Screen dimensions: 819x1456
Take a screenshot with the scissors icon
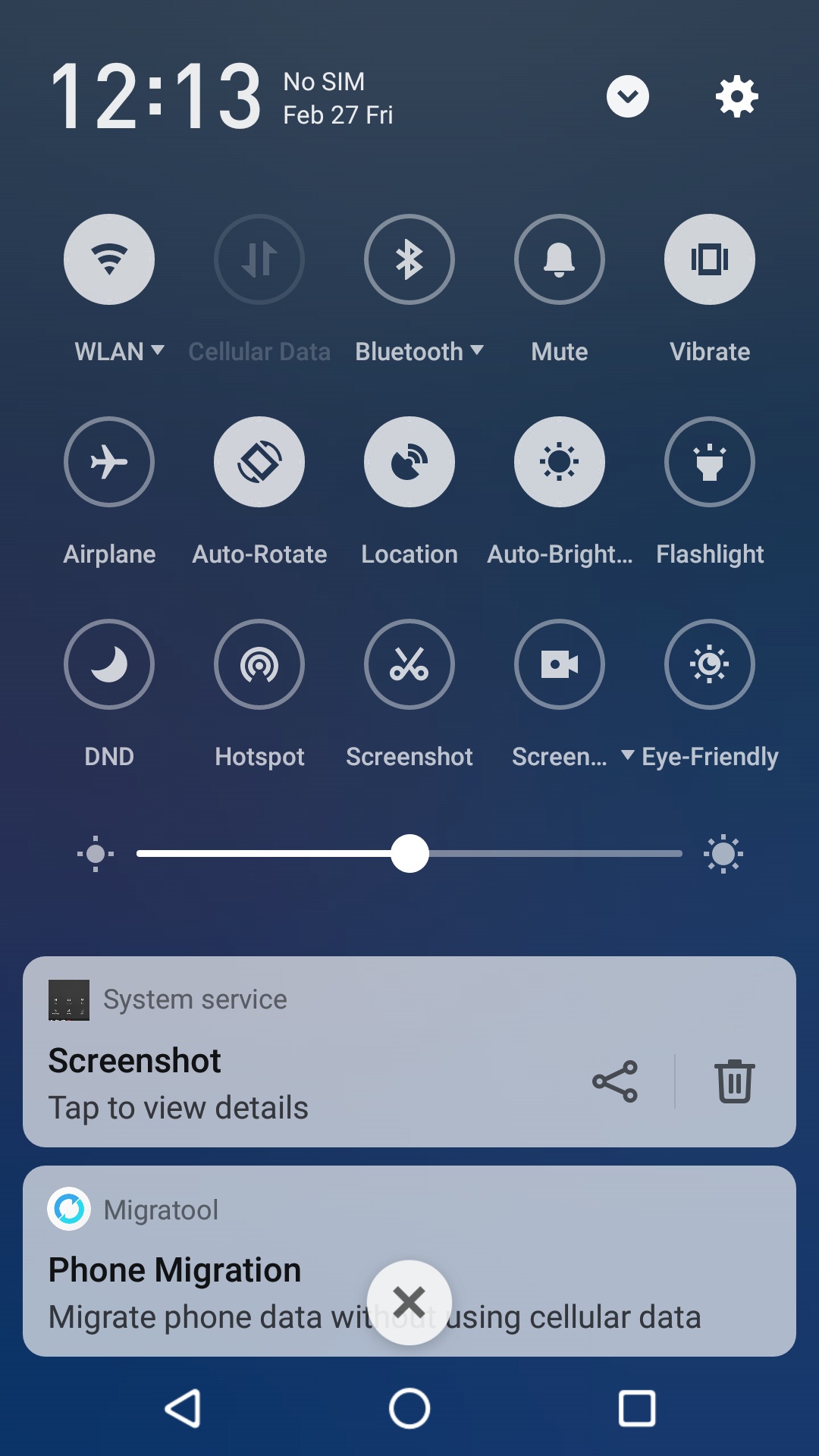click(409, 664)
